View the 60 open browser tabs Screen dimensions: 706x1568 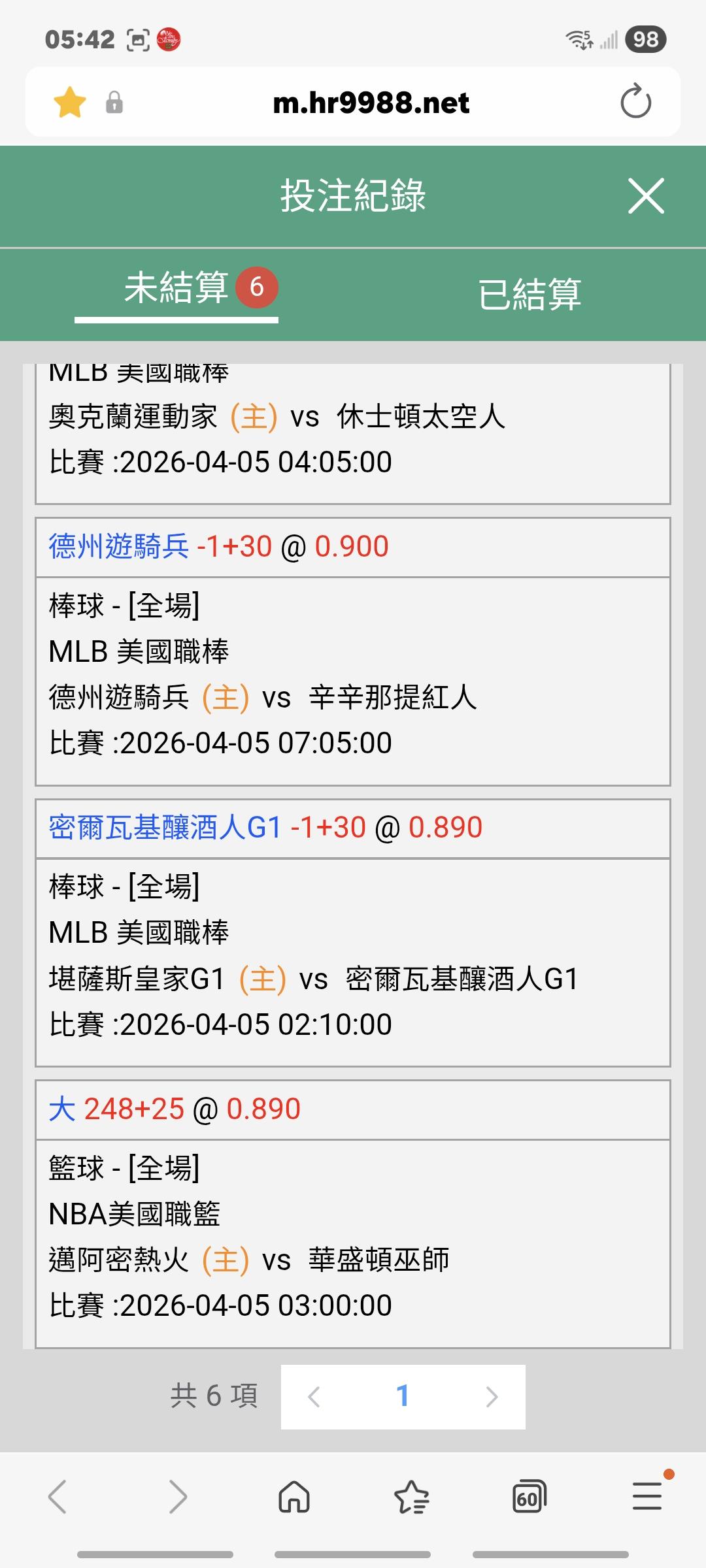click(x=529, y=1496)
